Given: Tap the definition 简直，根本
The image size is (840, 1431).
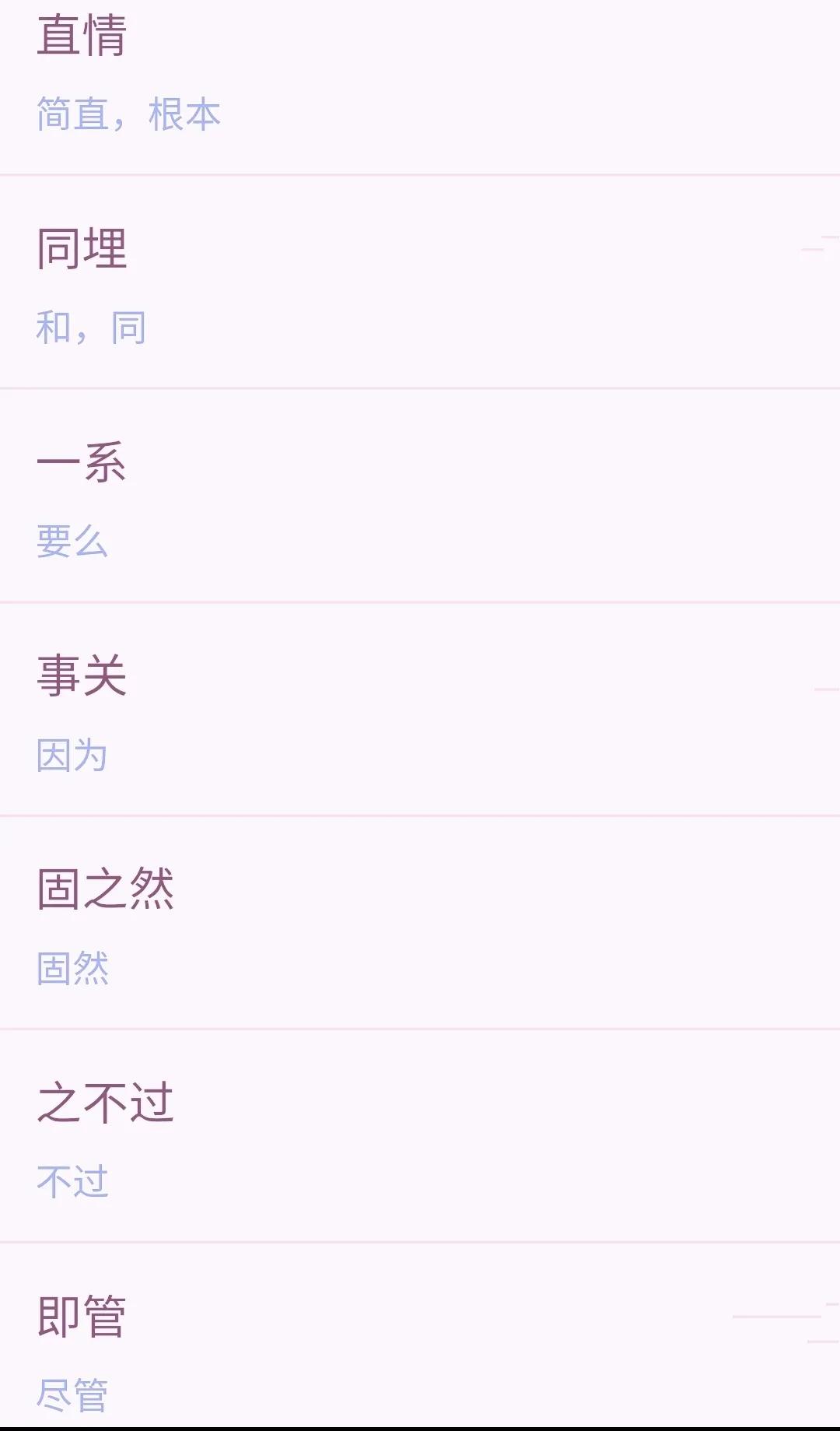Looking at the screenshot, I should 128,115.
